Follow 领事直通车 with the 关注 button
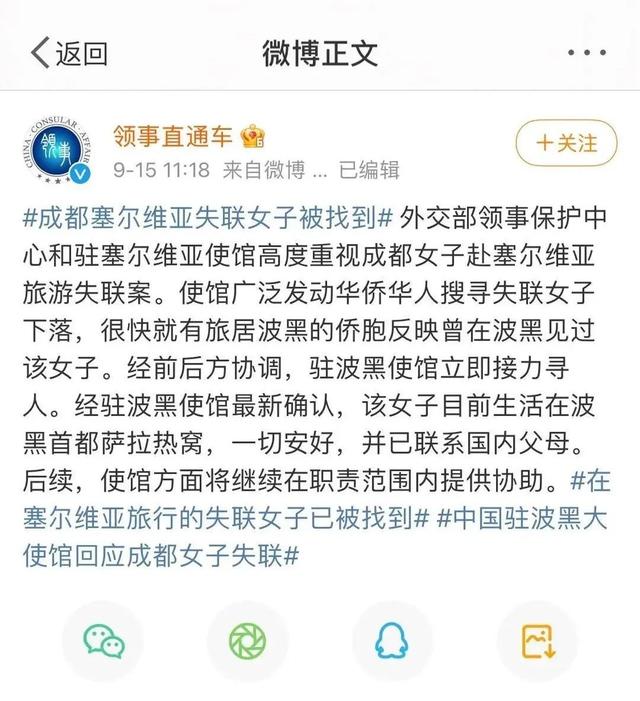Image resolution: width=640 pixels, height=701 pixels. coord(567,143)
